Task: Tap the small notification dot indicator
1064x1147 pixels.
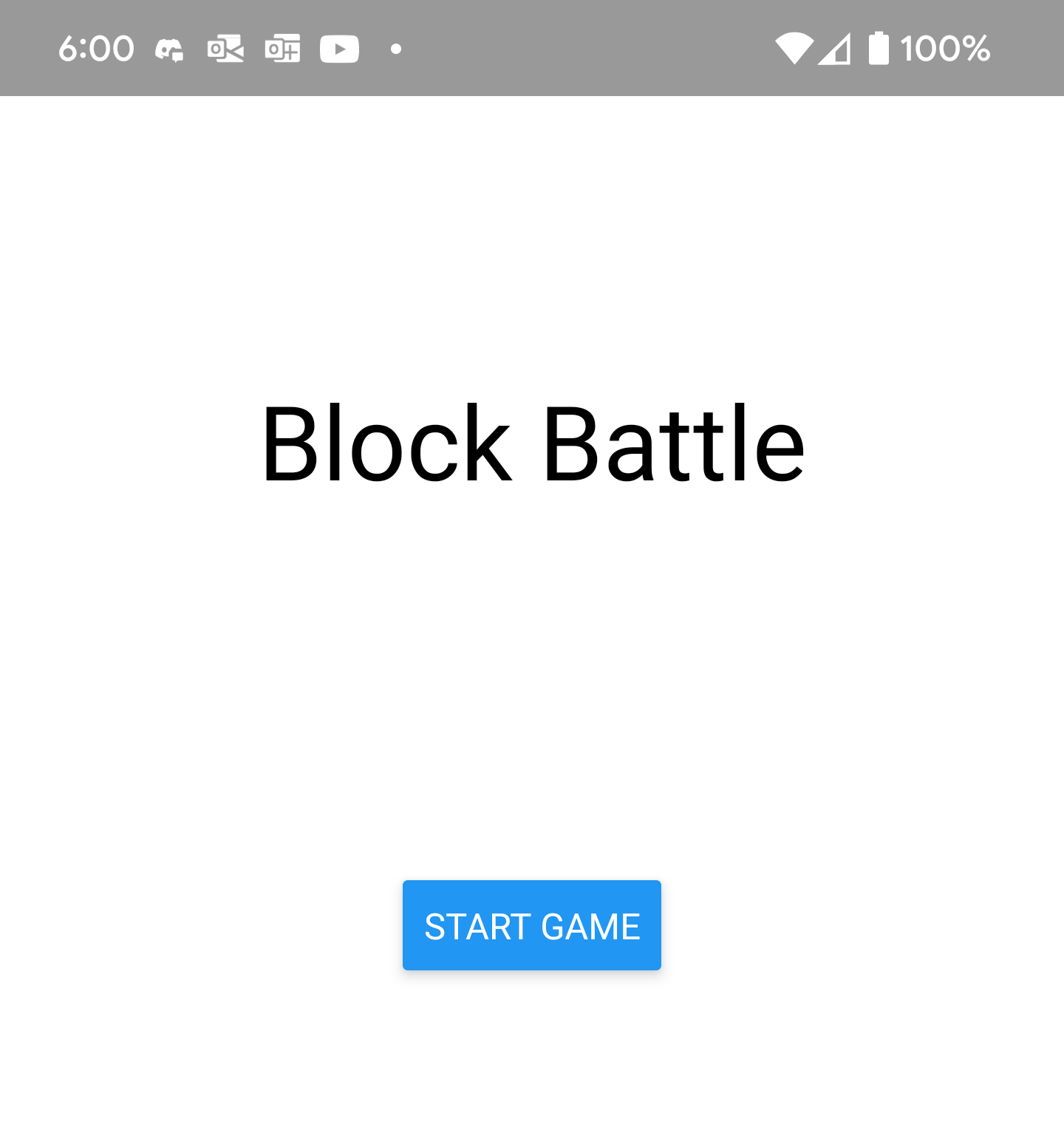Action: [396, 48]
